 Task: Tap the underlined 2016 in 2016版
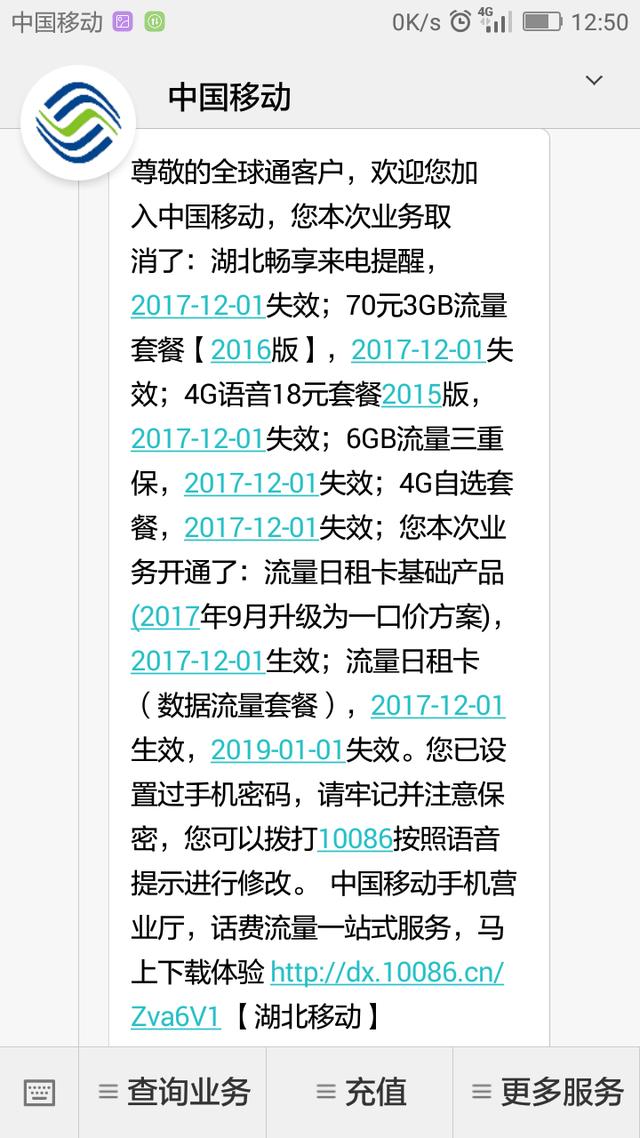coord(241,349)
